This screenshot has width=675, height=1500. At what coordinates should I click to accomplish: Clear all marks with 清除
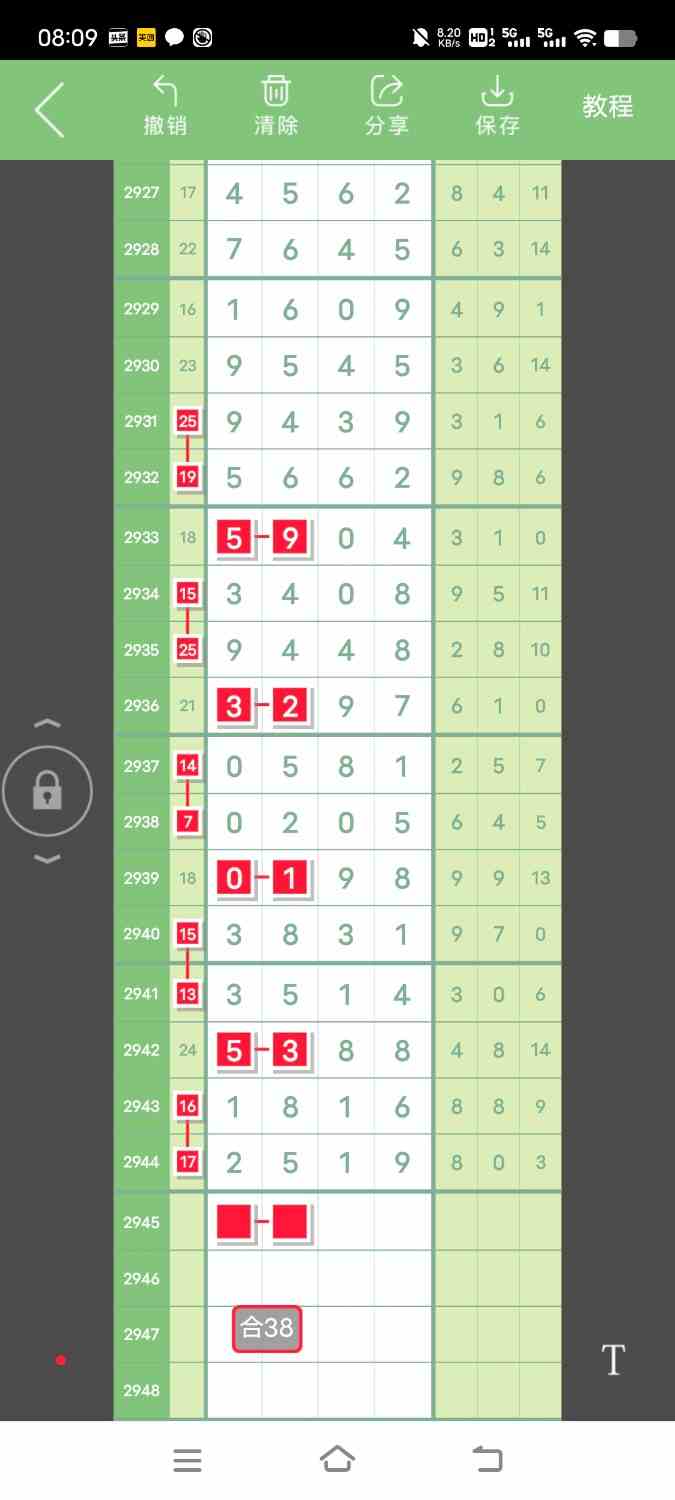click(276, 107)
